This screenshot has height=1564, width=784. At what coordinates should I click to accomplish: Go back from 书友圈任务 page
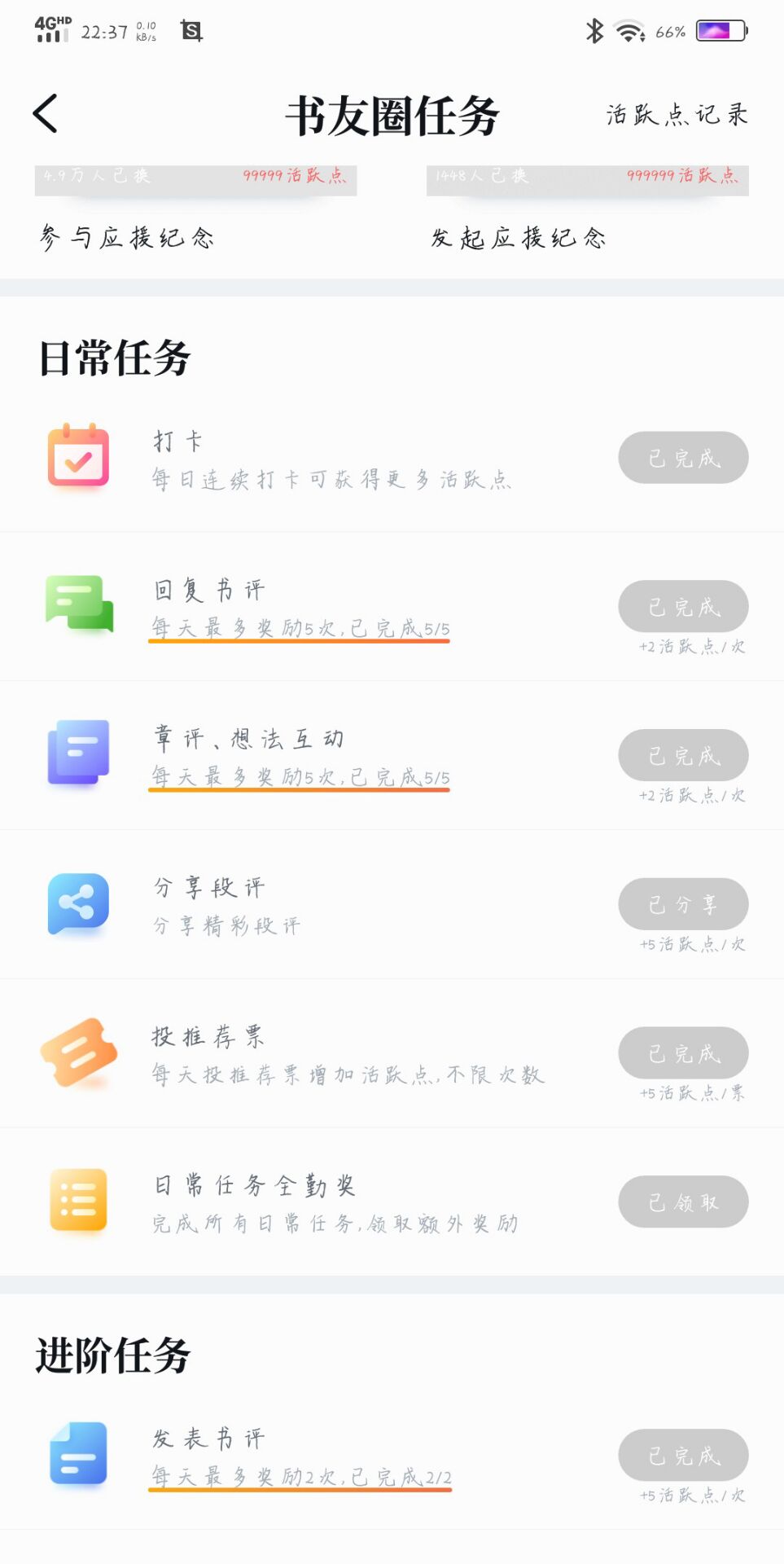[x=46, y=113]
